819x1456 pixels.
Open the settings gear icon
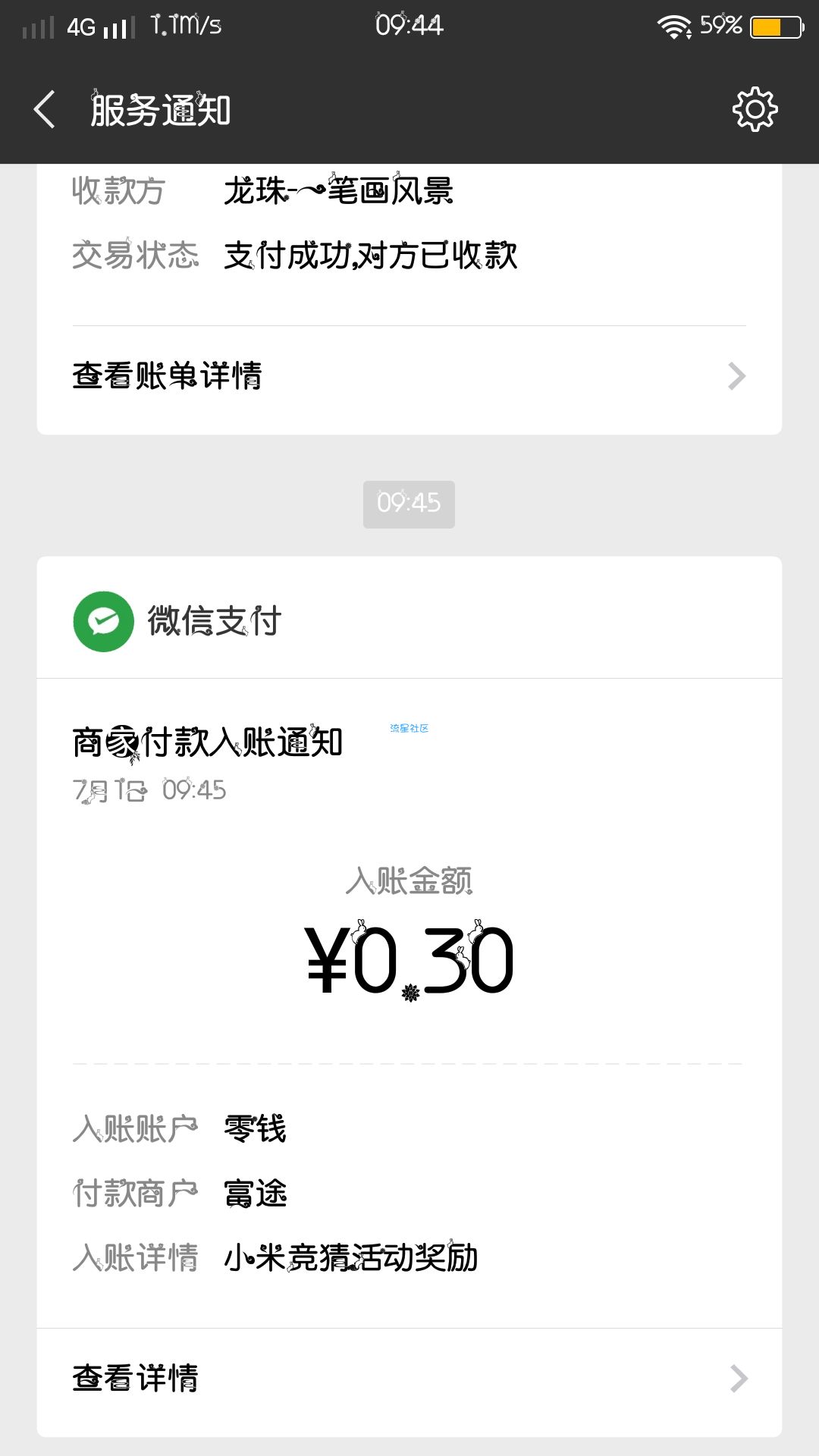pyautogui.click(x=755, y=110)
